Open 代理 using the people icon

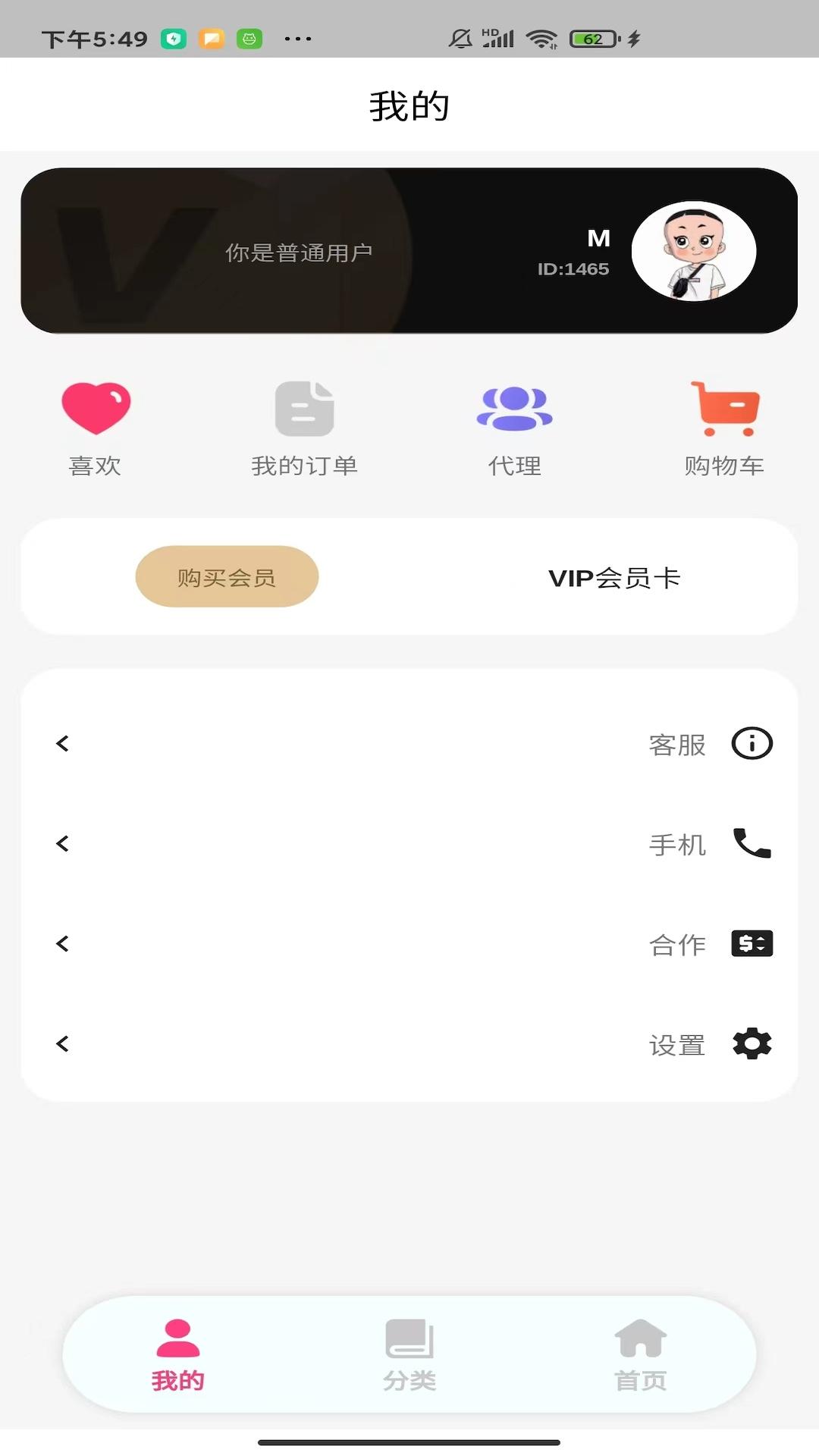coord(514,409)
